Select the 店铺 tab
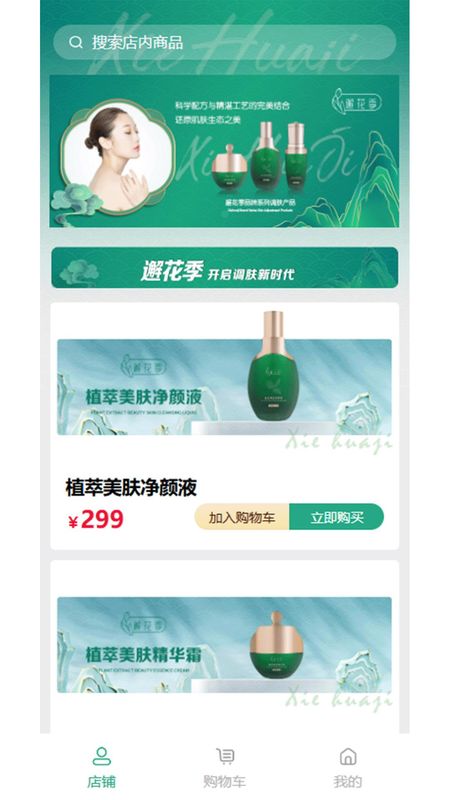 point(102,767)
